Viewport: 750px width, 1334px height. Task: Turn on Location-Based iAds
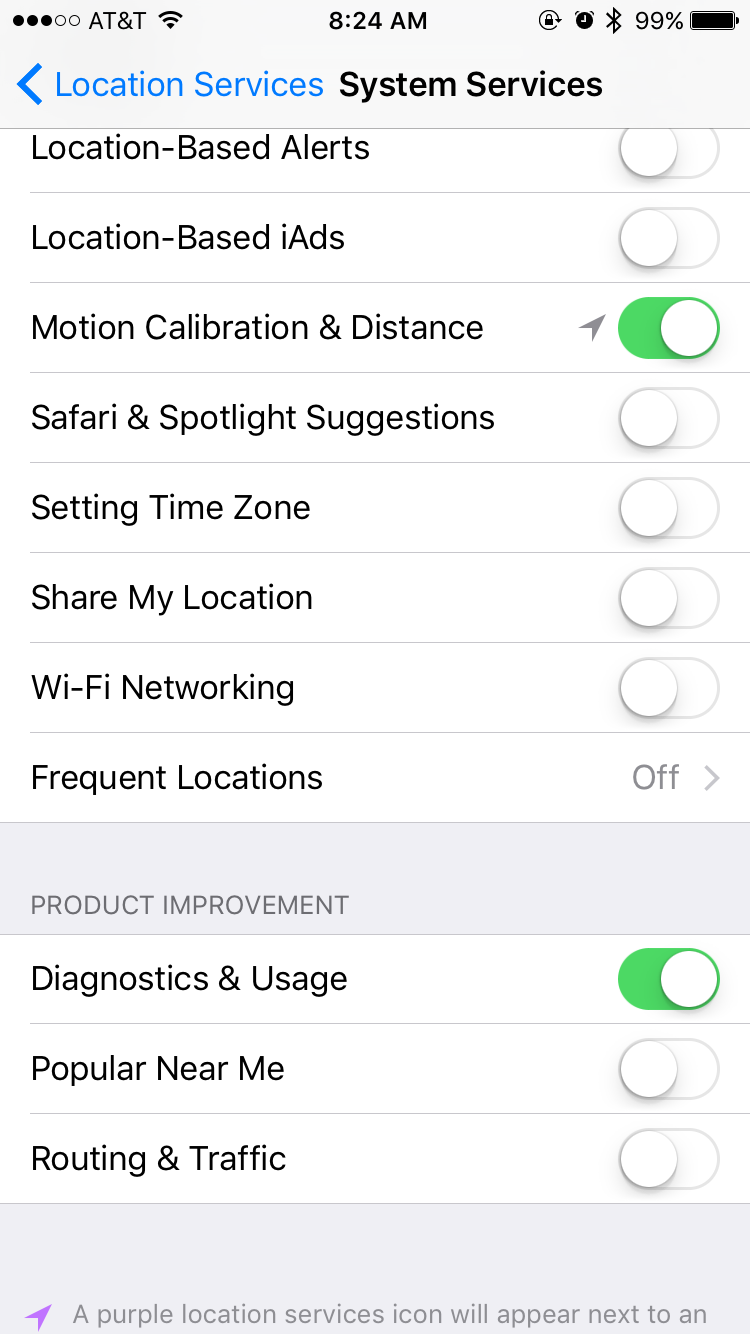(669, 238)
